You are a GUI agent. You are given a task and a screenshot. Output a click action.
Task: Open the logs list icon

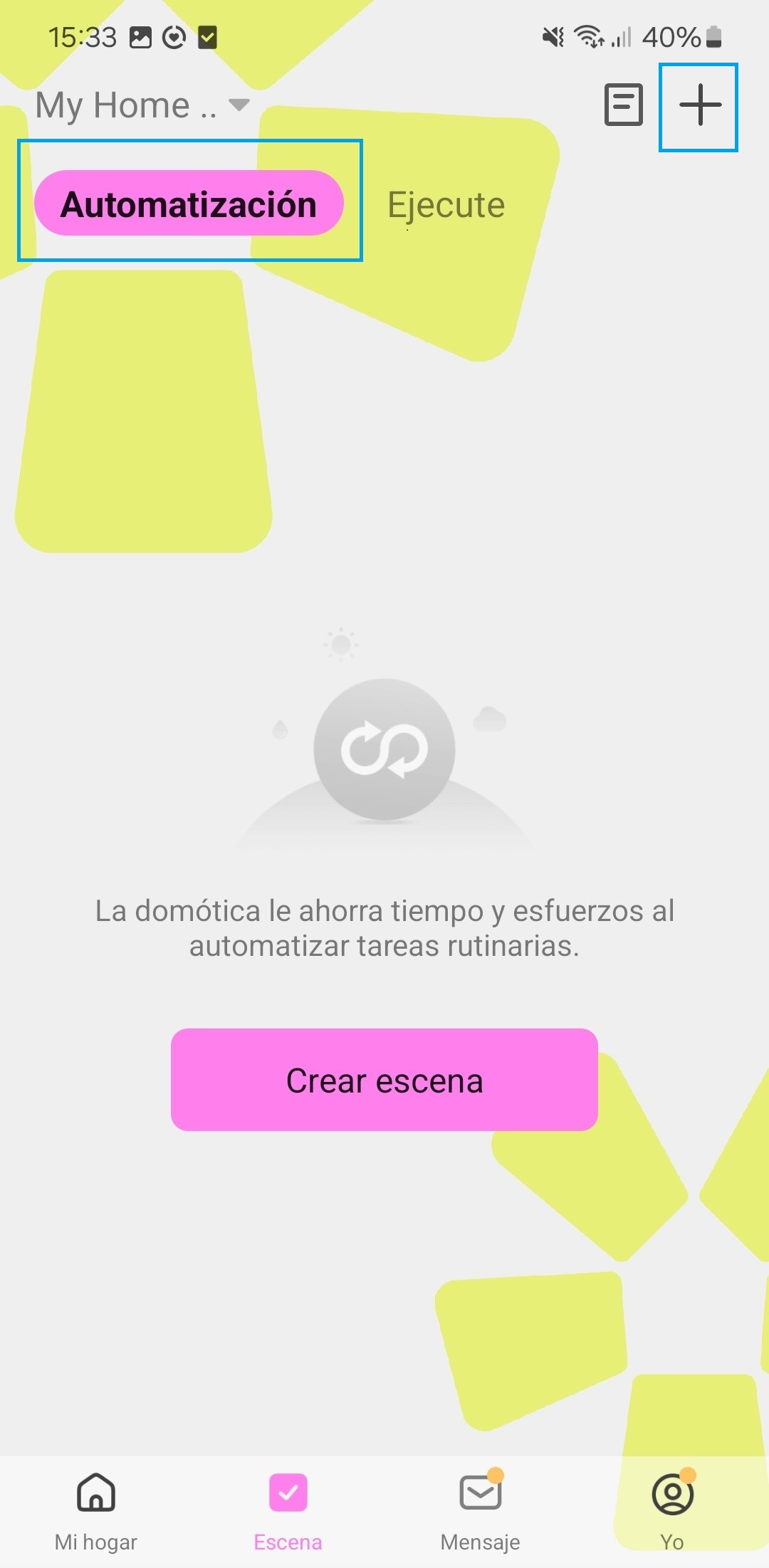pyautogui.click(x=623, y=105)
